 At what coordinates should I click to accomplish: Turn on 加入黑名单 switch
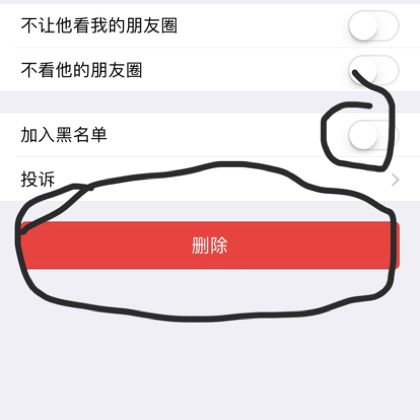(x=373, y=135)
